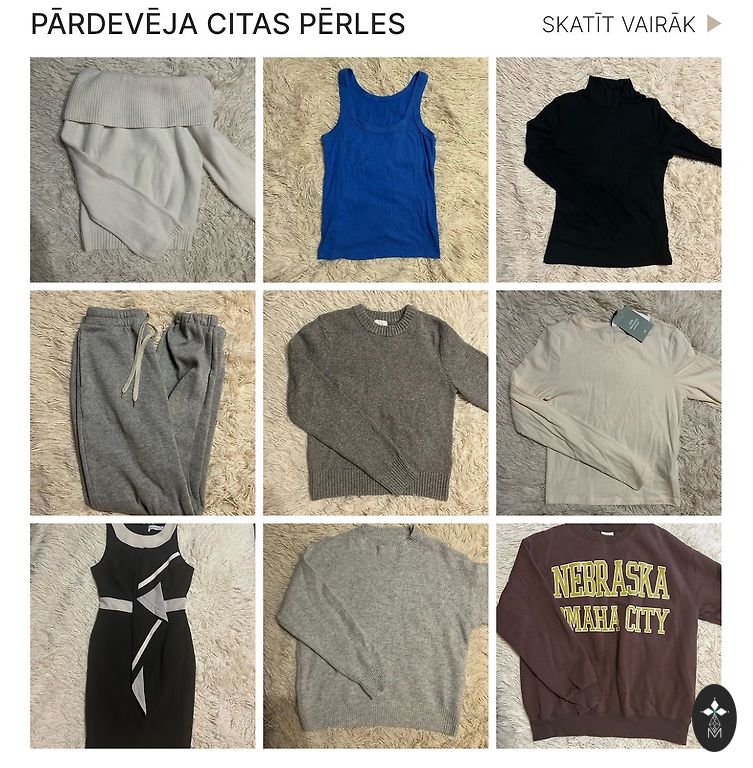Screen dimensions: 753x768
Task: View the blue tank top item
Action: (375, 169)
